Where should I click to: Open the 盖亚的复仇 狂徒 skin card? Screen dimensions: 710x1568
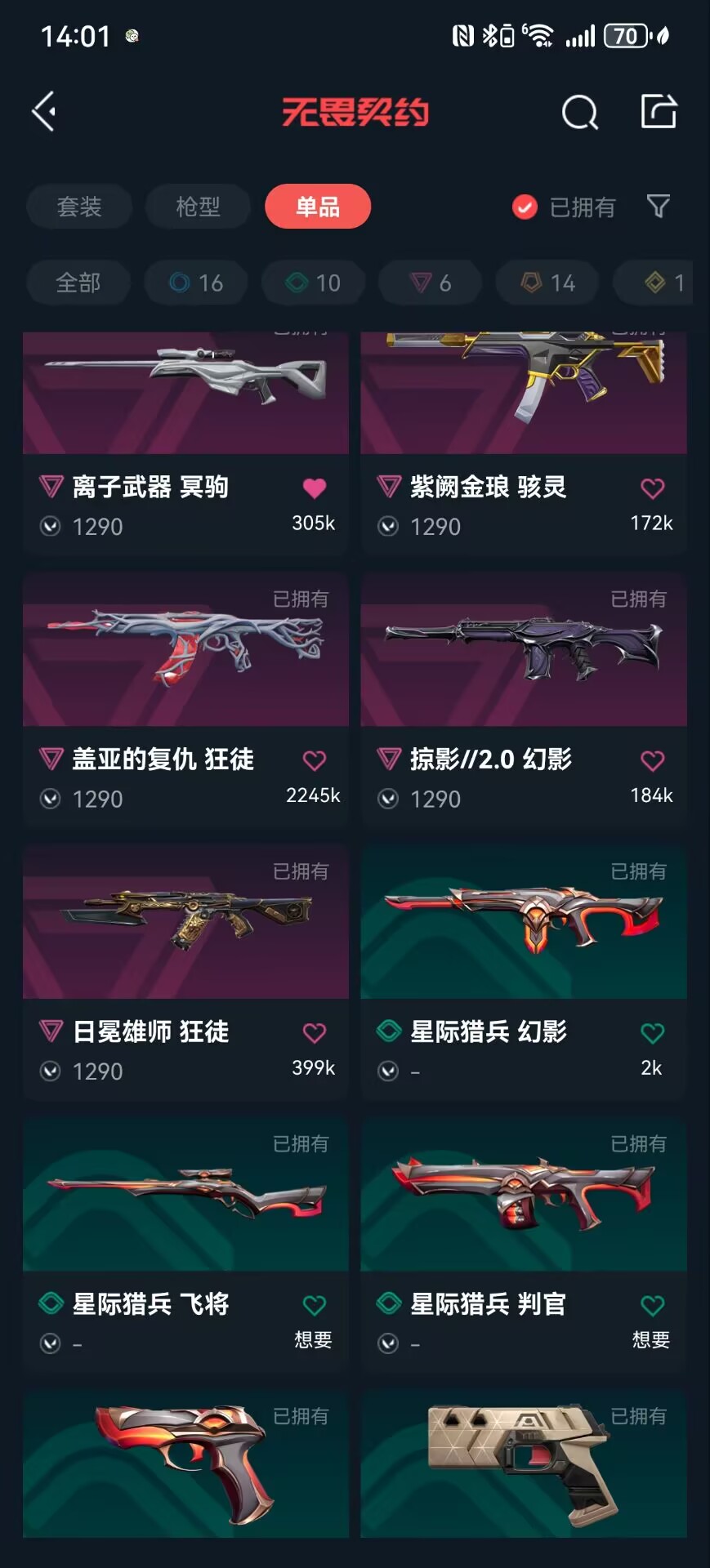click(185, 653)
